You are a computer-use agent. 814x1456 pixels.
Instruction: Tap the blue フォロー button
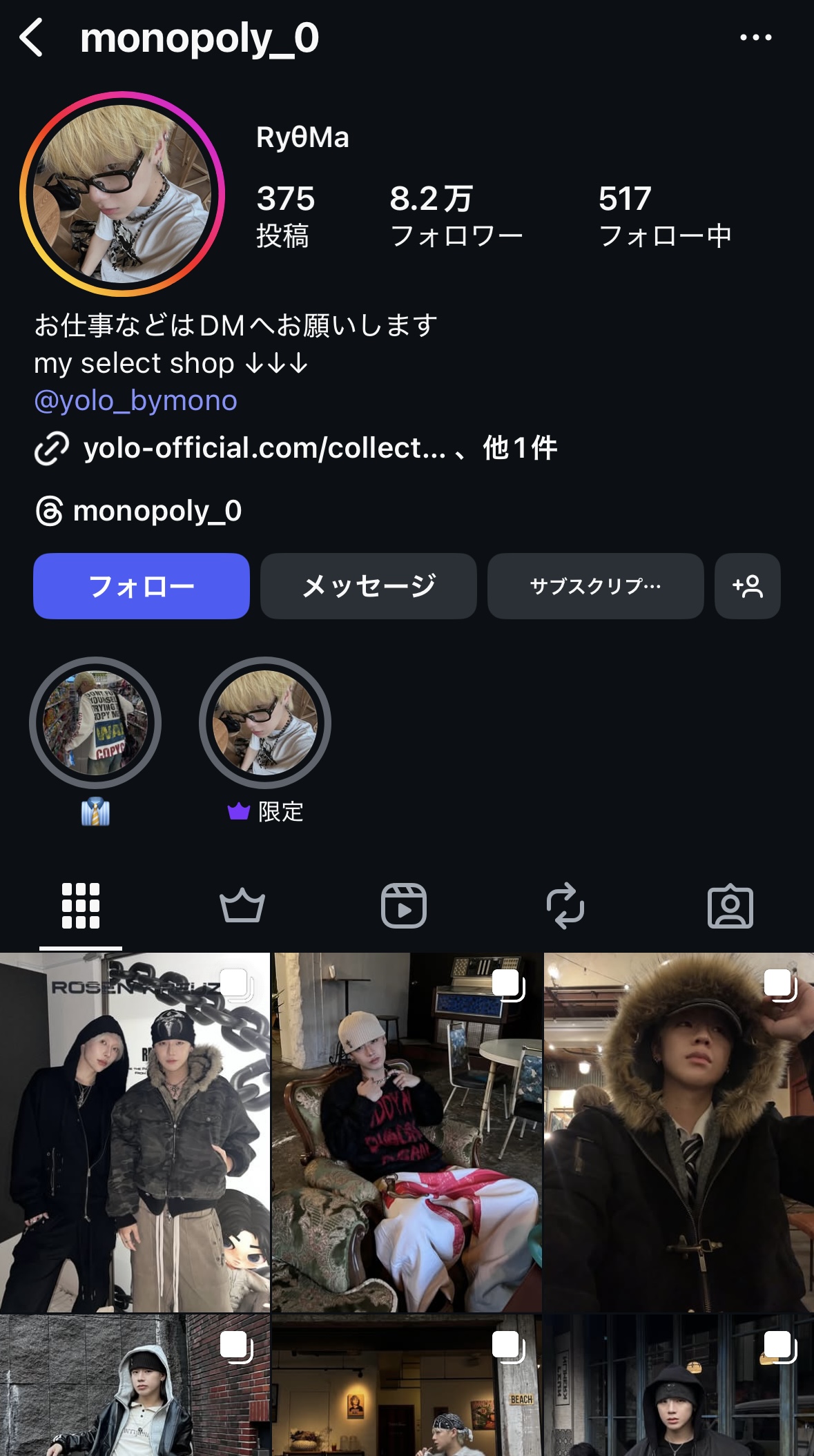pos(142,586)
